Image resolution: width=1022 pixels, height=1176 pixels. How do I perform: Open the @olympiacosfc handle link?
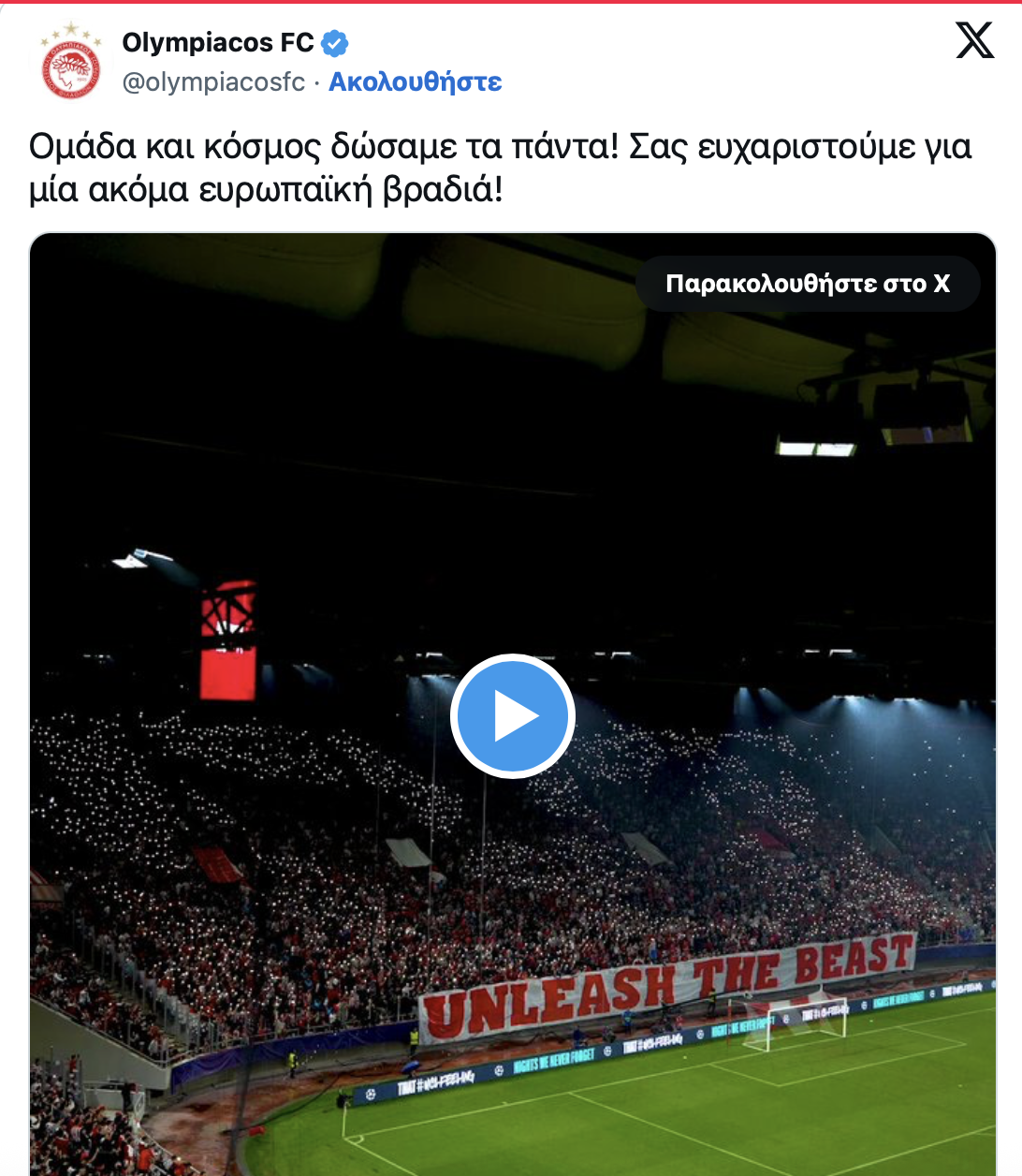pos(213,82)
